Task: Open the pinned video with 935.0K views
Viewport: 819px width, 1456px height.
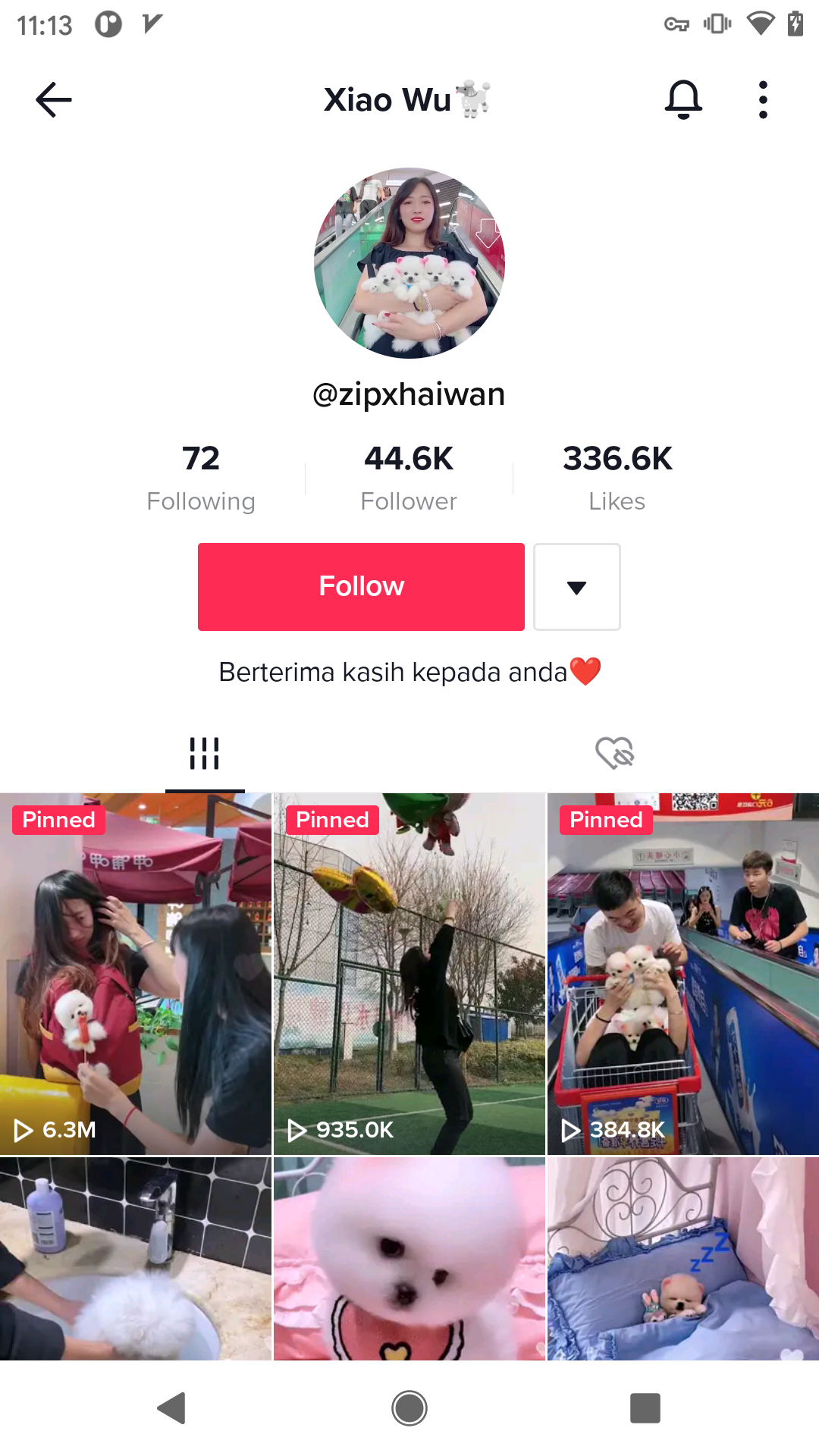Action: 409,974
